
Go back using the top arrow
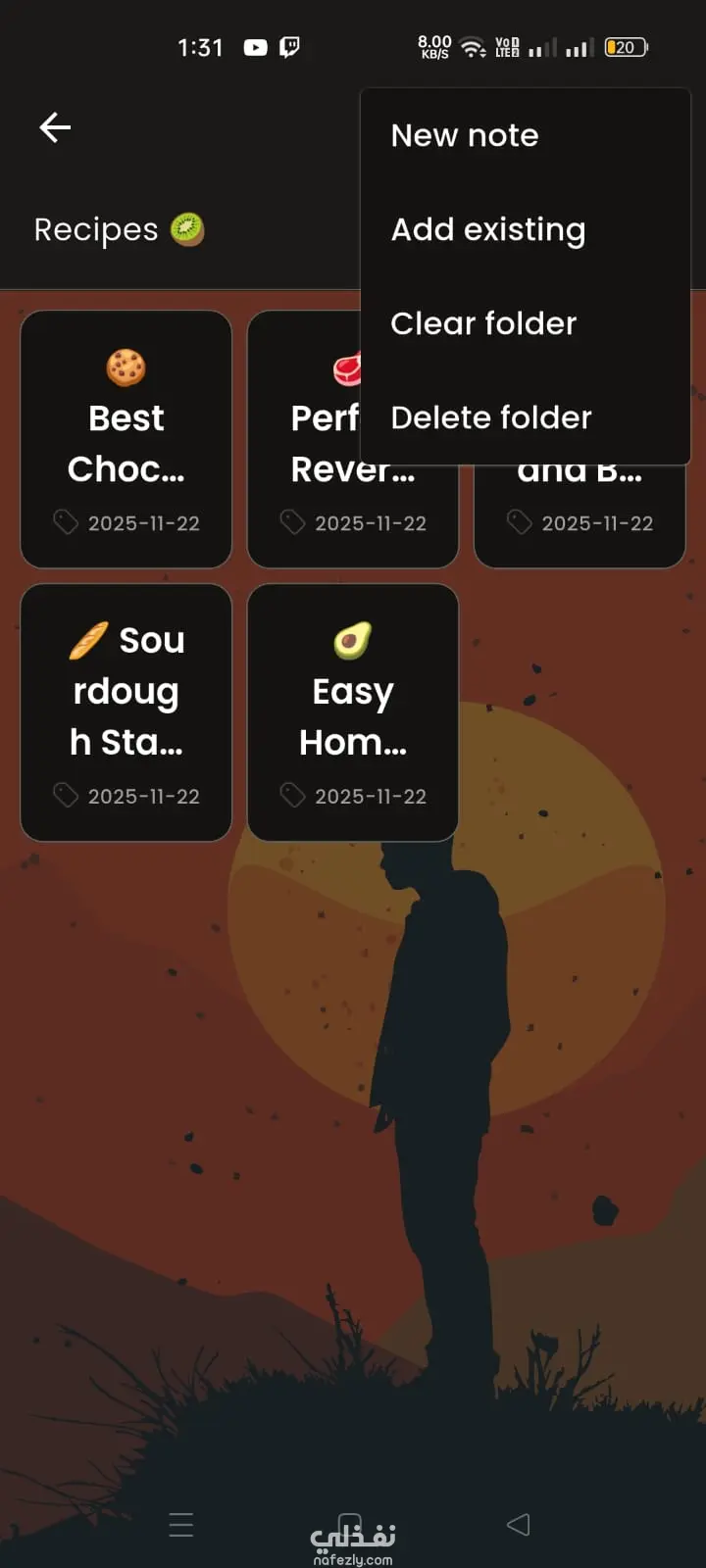click(55, 127)
